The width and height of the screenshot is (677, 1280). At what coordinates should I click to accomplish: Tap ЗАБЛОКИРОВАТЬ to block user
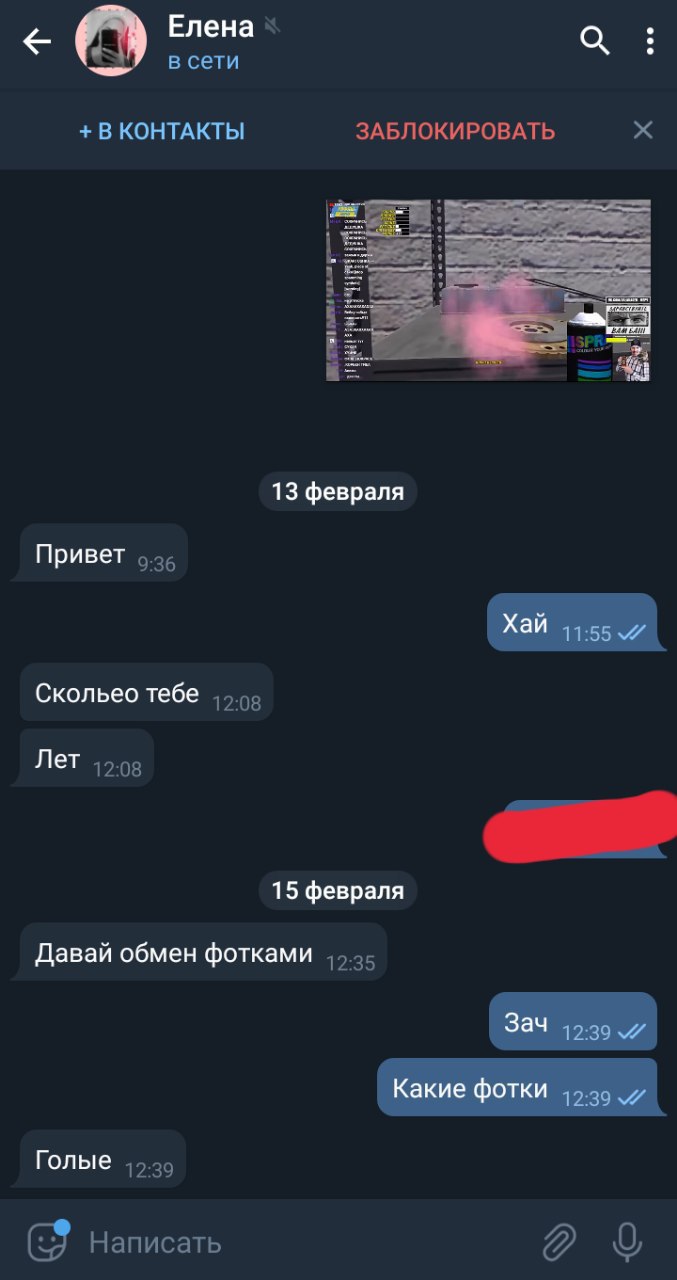coord(455,131)
